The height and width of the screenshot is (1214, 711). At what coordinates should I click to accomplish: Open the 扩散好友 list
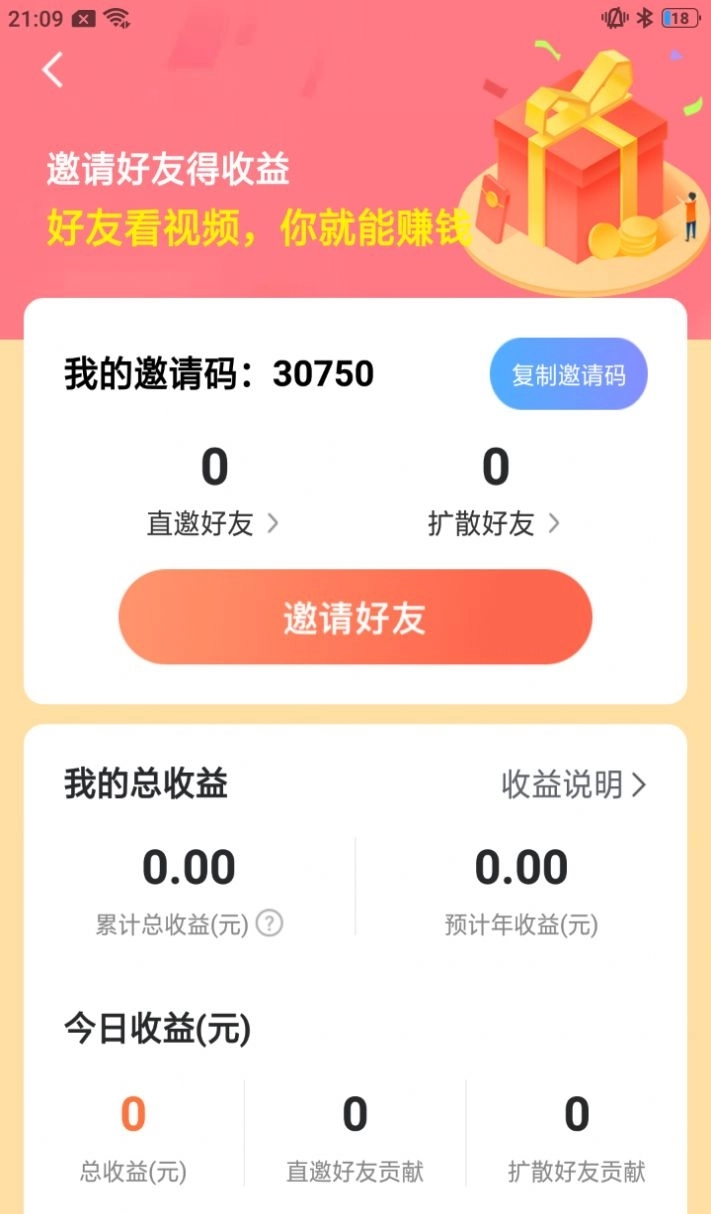point(494,523)
